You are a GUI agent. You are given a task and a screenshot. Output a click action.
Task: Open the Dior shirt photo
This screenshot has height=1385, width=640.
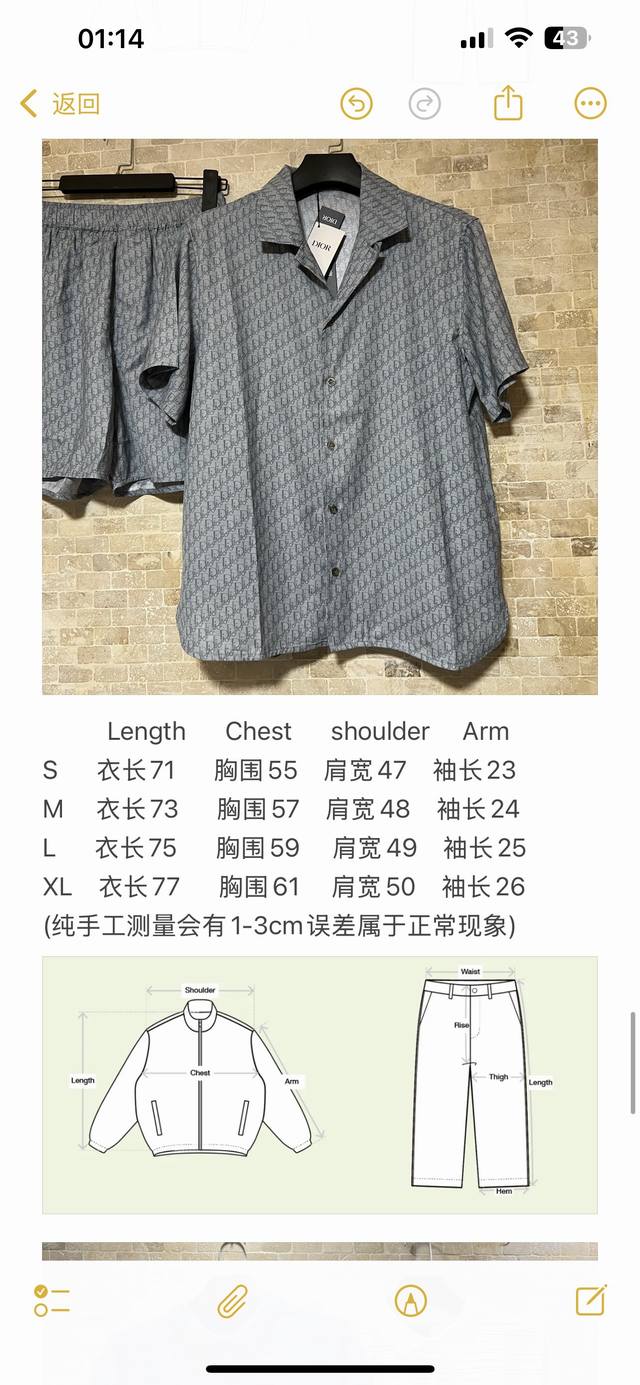pyautogui.click(x=320, y=417)
